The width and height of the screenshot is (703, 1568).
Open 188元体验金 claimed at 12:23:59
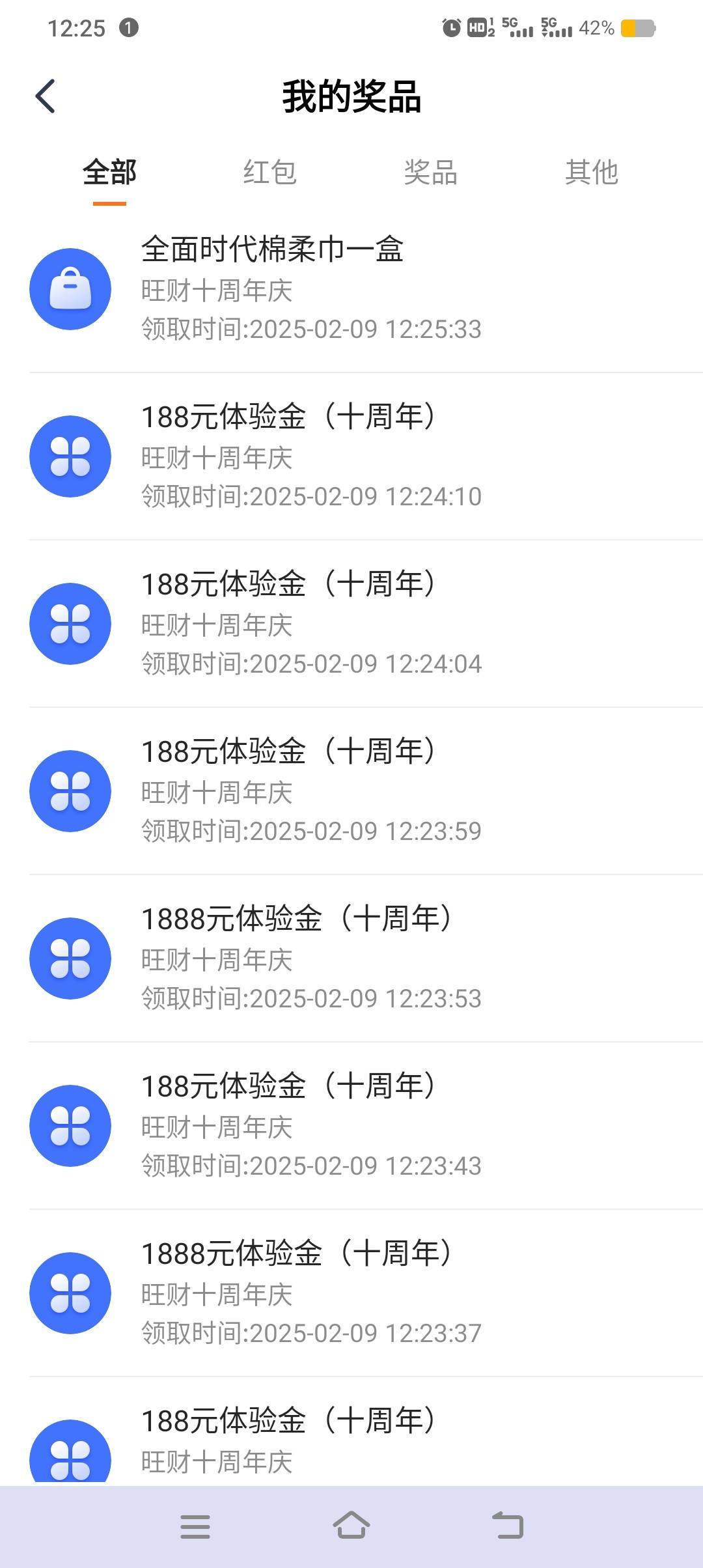click(366, 791)
